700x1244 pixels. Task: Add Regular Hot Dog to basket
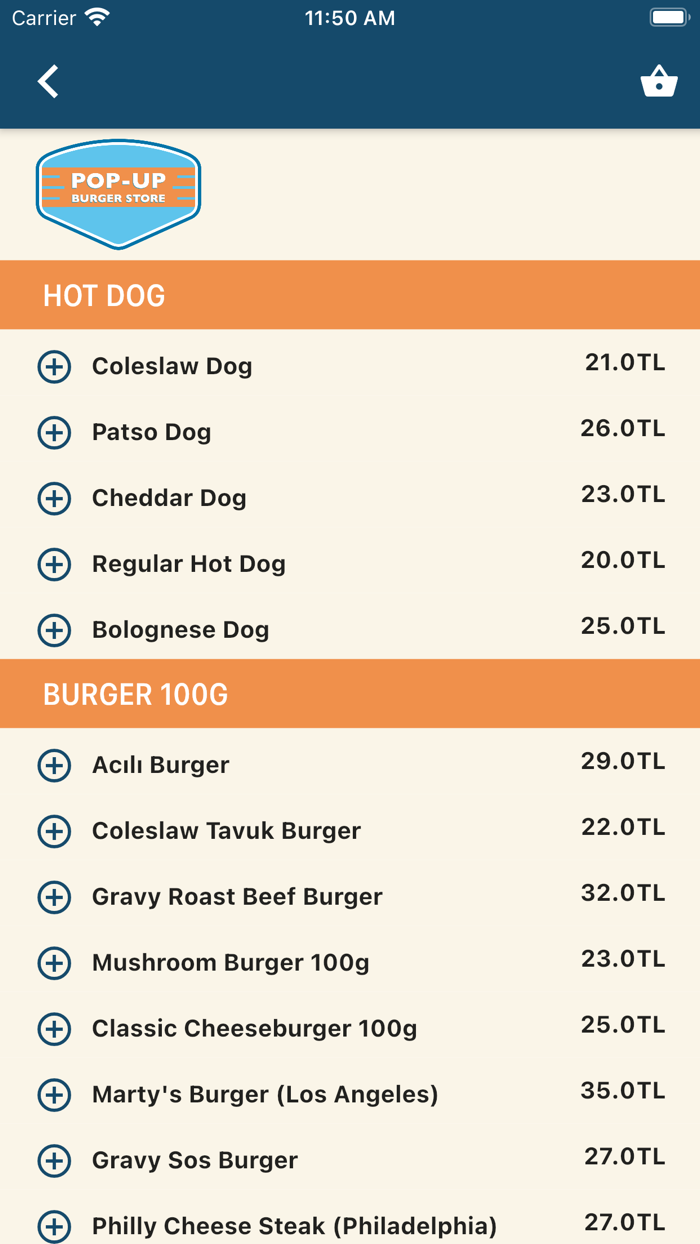tap(54, 565)
